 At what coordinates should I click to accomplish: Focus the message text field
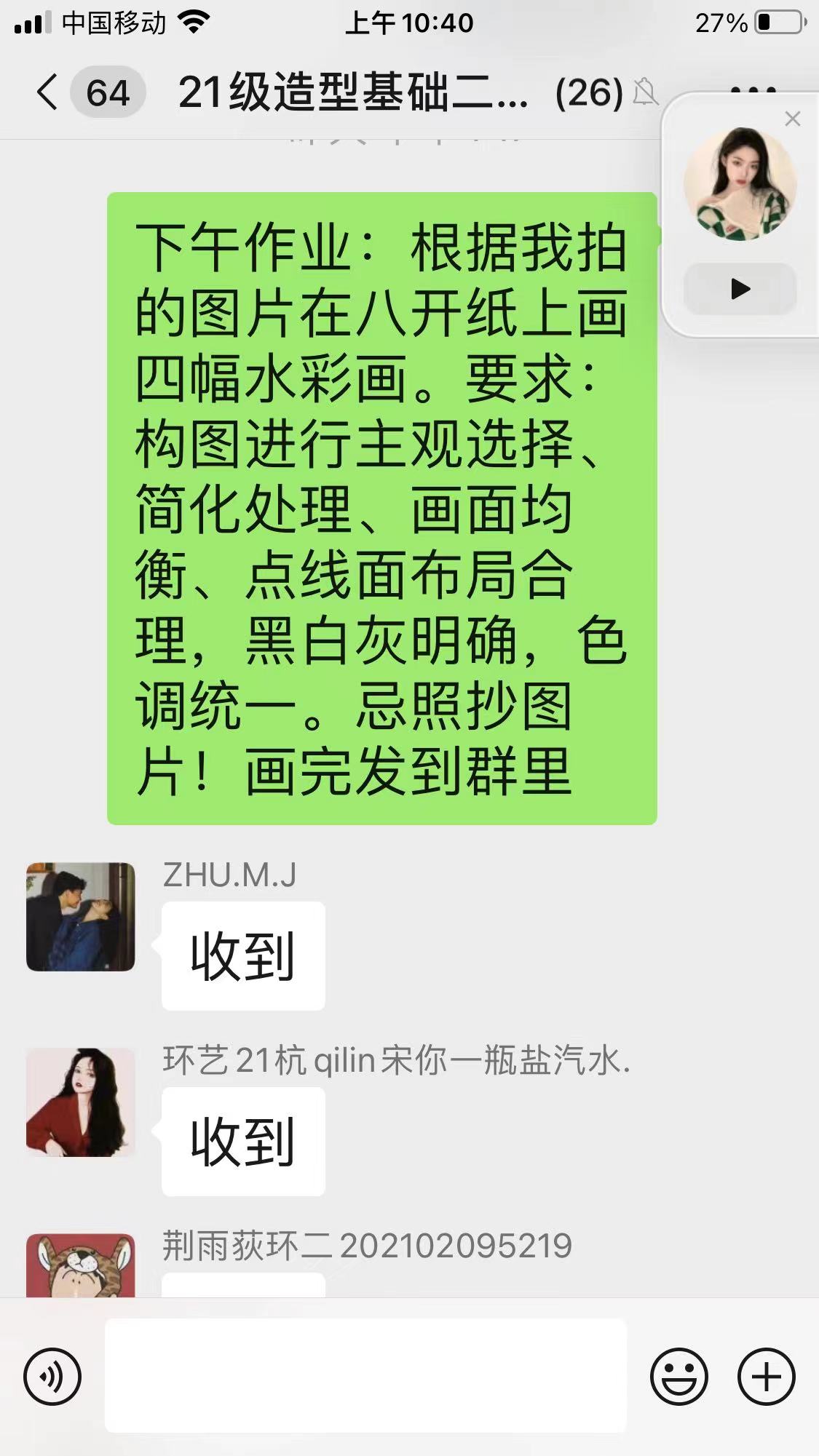[x=365, y=1375]
